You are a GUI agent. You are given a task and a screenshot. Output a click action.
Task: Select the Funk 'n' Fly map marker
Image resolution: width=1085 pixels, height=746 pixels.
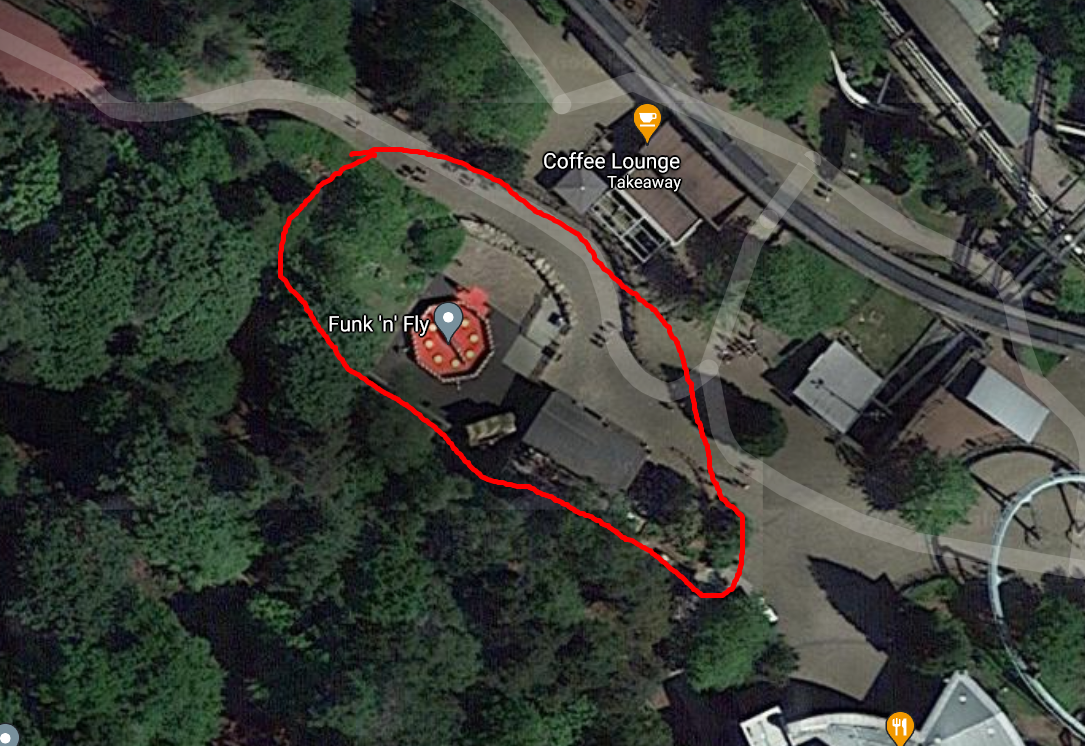pyautogui.click(x=450, y=322)
